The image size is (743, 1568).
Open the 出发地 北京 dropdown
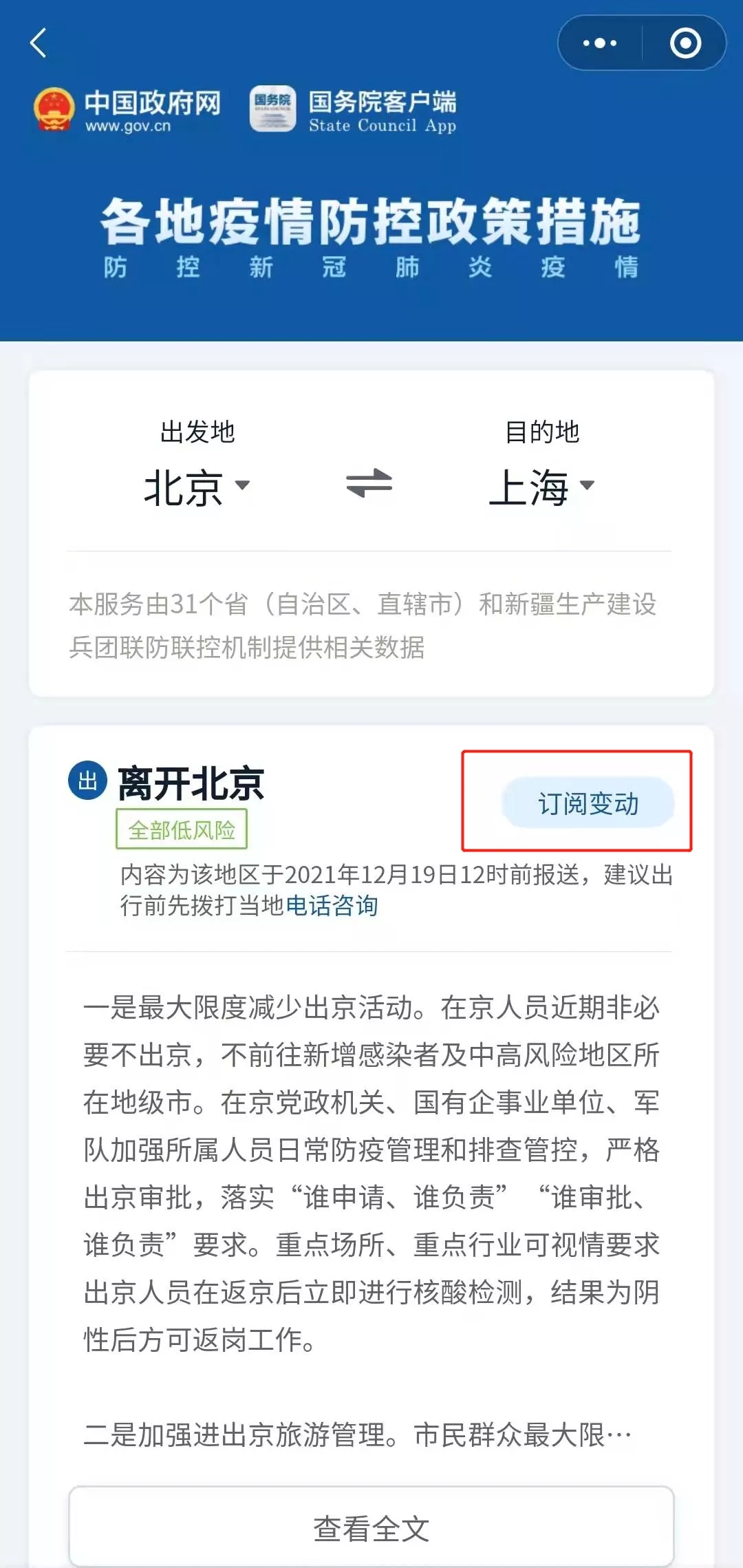pyautogui.click(x=197, y=487)
